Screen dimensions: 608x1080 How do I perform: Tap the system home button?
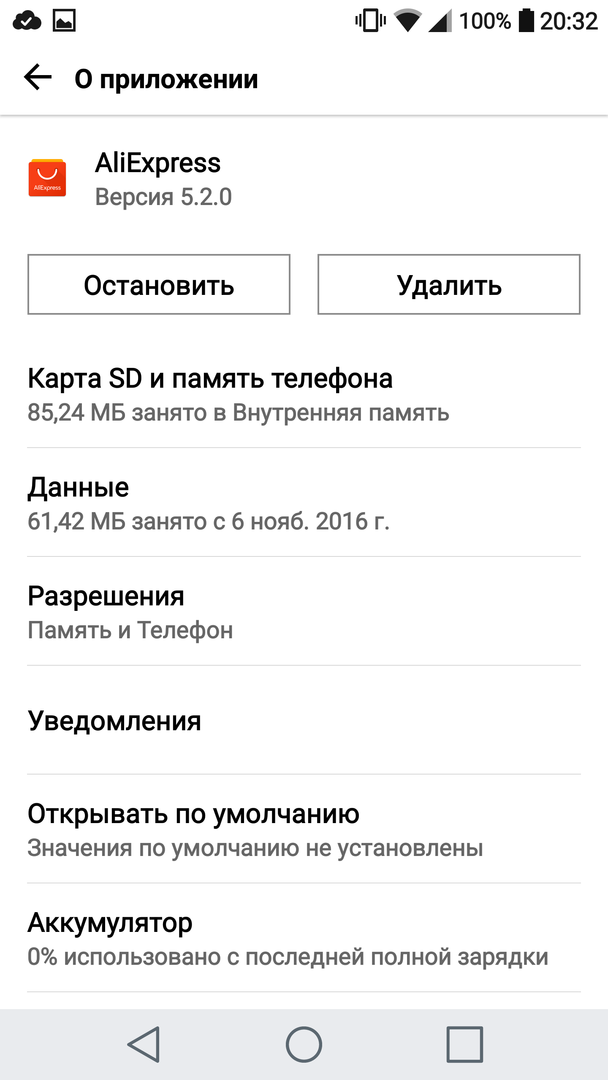pyautogui.click(x=304, y=1044)
